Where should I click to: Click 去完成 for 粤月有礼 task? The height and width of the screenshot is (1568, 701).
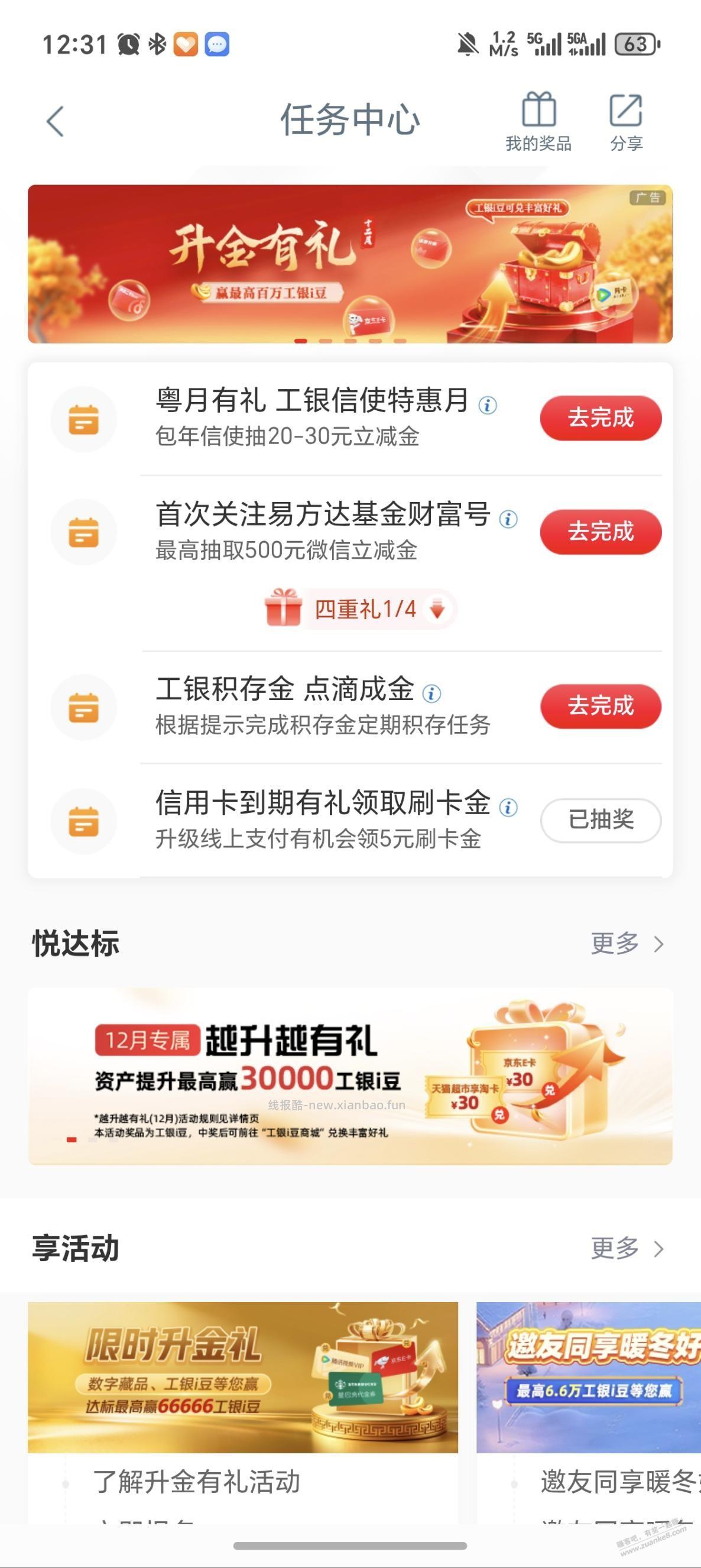coord(599,417)
